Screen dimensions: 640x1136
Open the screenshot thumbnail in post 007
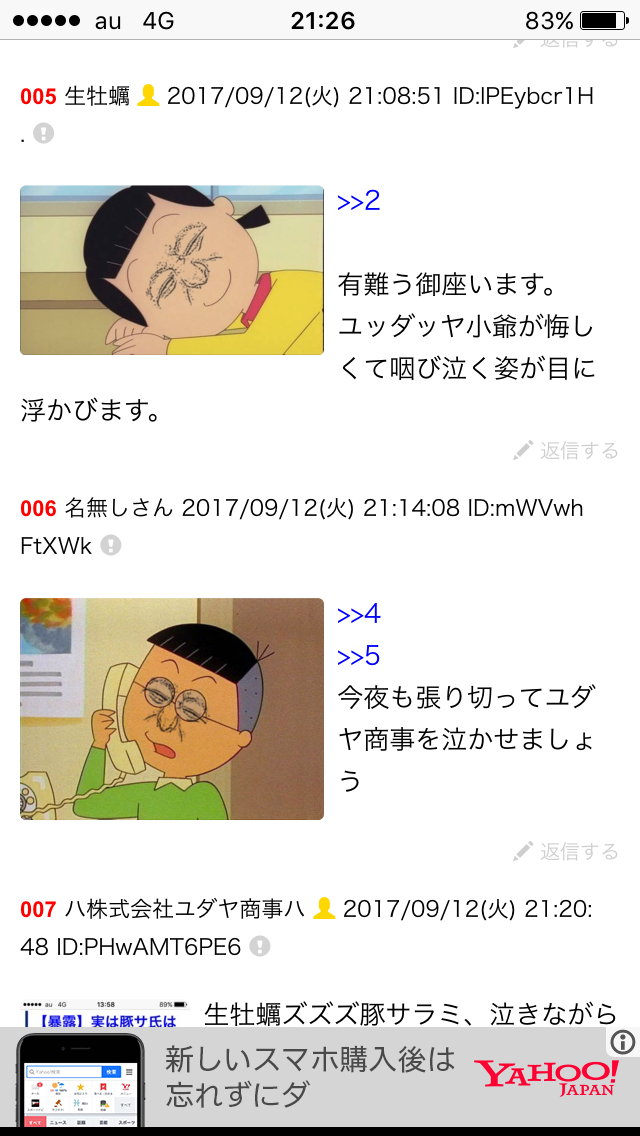pos(106,1013)
